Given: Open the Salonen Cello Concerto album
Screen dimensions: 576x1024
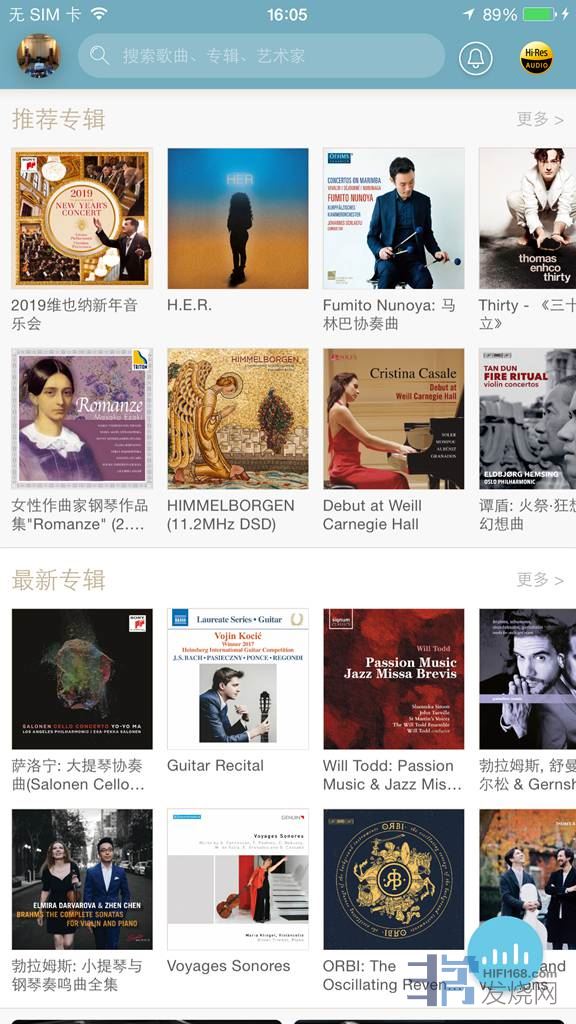Looking at the screenshot, I should tap(82, 679).
